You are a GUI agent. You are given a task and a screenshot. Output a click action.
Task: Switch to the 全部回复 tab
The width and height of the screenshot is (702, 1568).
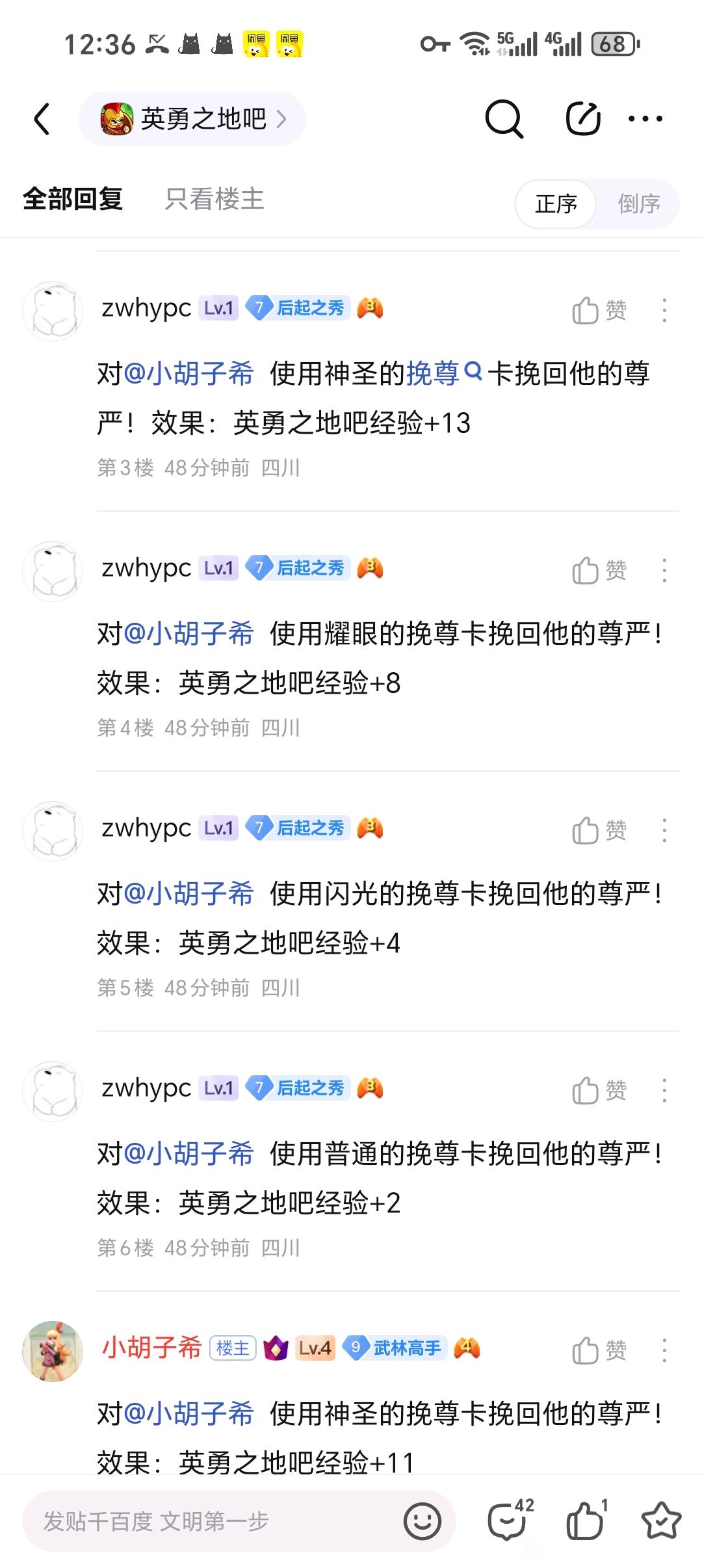[x=73, y=199]
